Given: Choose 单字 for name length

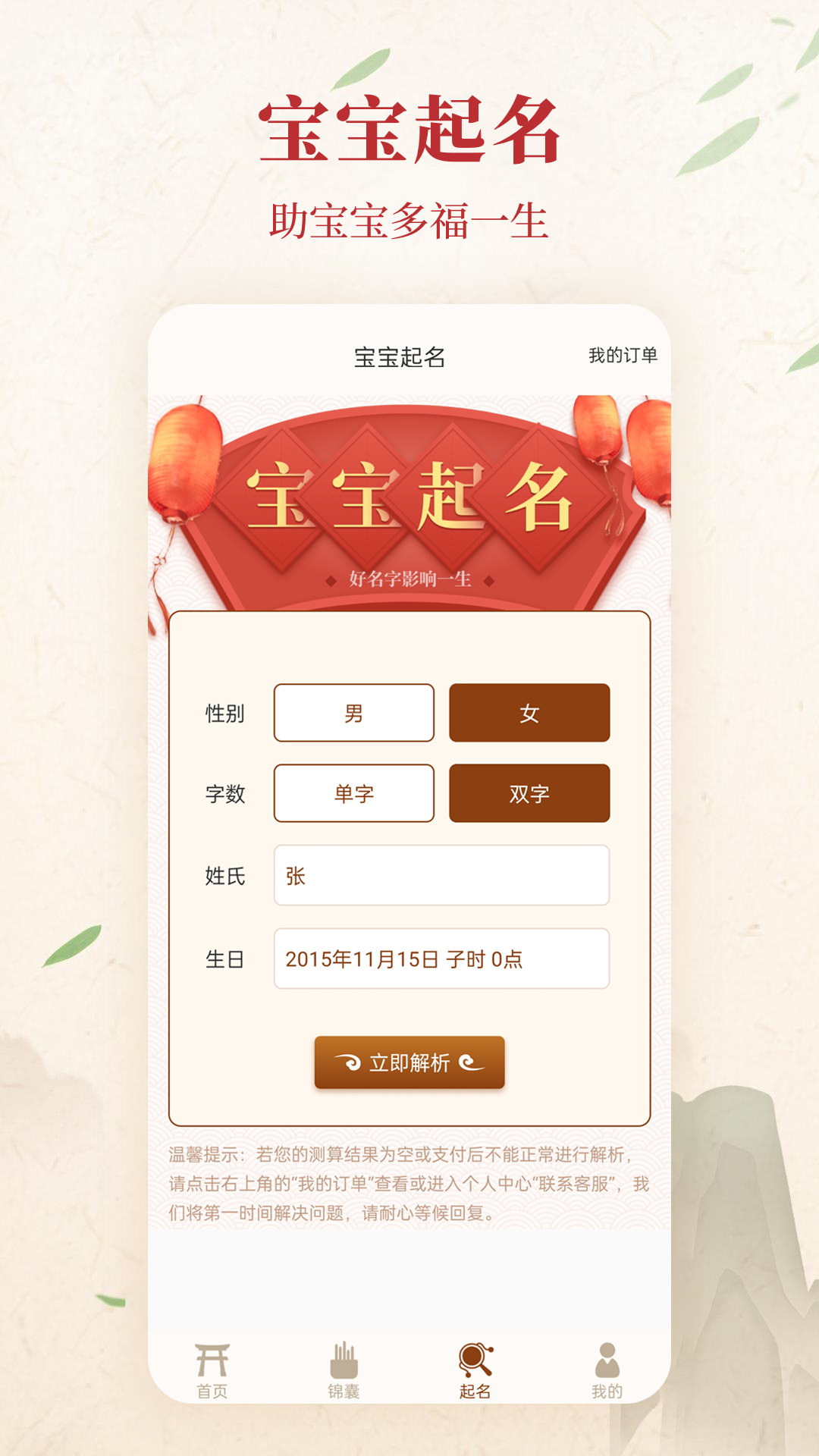Looking at the screenshot, I should 353,793.
